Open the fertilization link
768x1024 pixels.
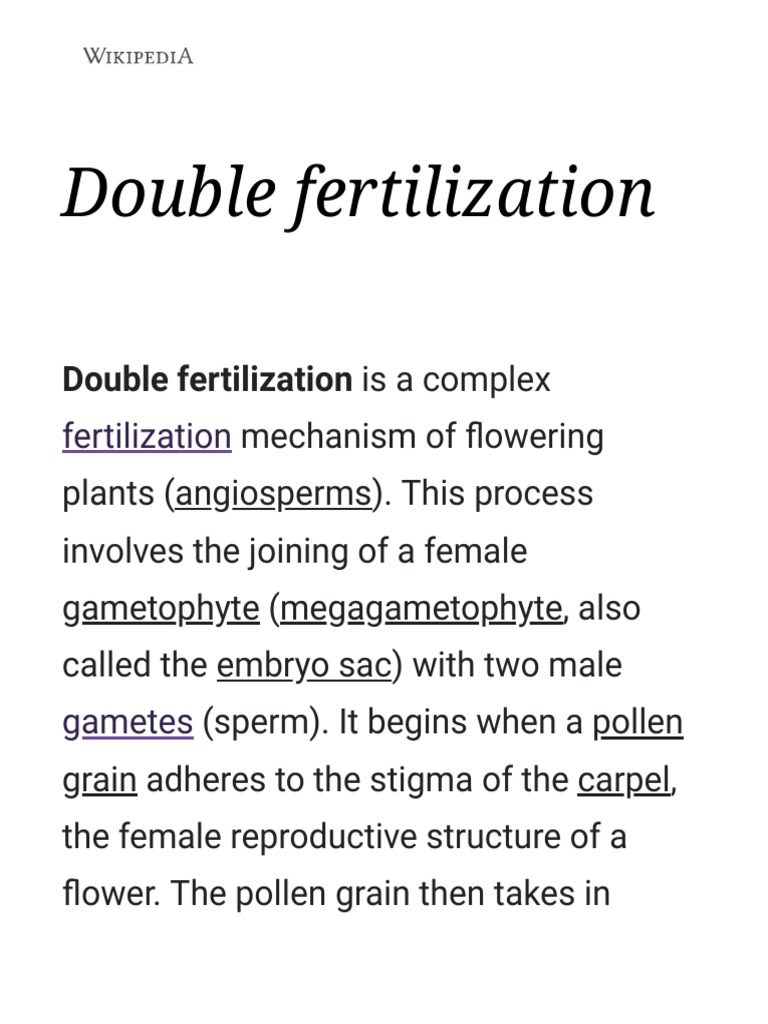147,436
